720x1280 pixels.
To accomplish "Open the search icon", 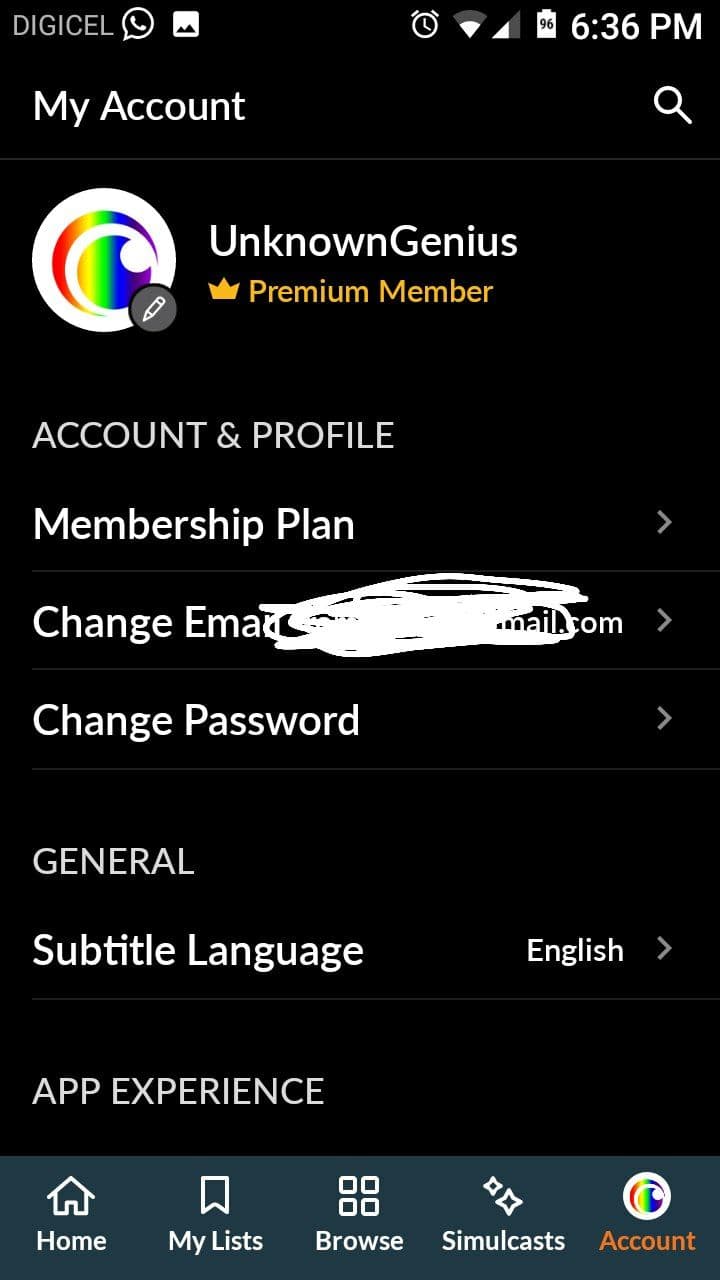I will (x=672, y=105).
